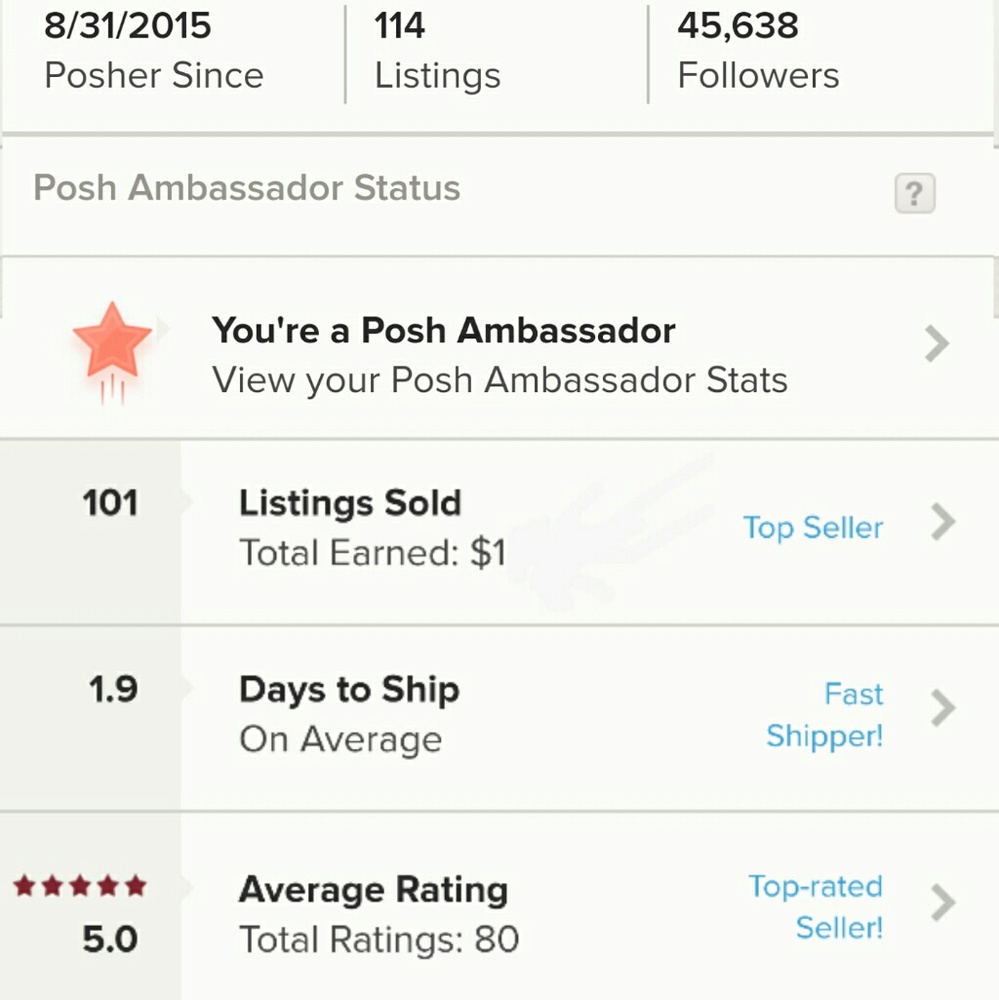999x1000 pixels.
Task: Open Days to Ship details
Action: coord(500,714)
